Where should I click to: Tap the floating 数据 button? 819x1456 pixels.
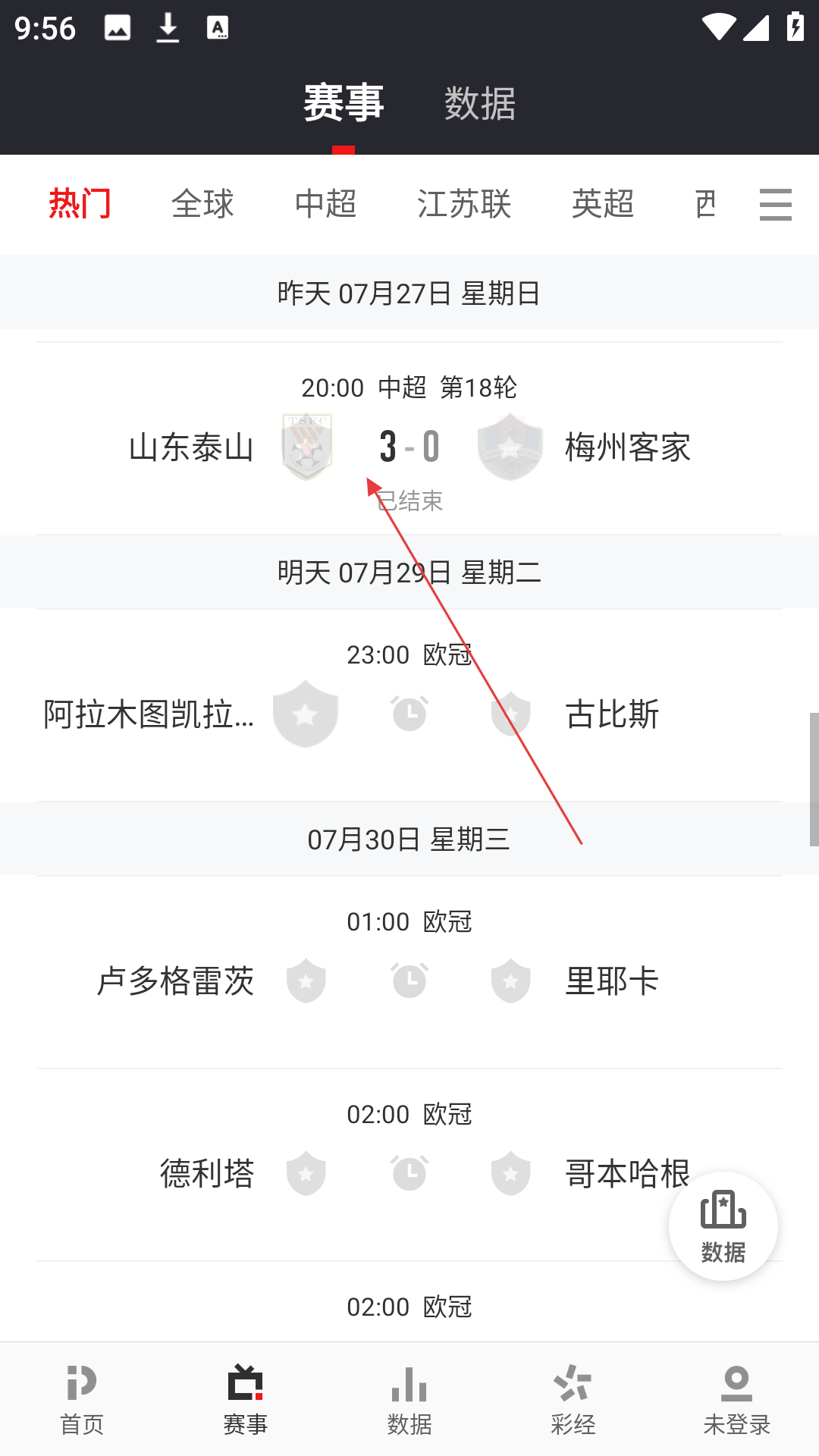(x=723, y=1226)
